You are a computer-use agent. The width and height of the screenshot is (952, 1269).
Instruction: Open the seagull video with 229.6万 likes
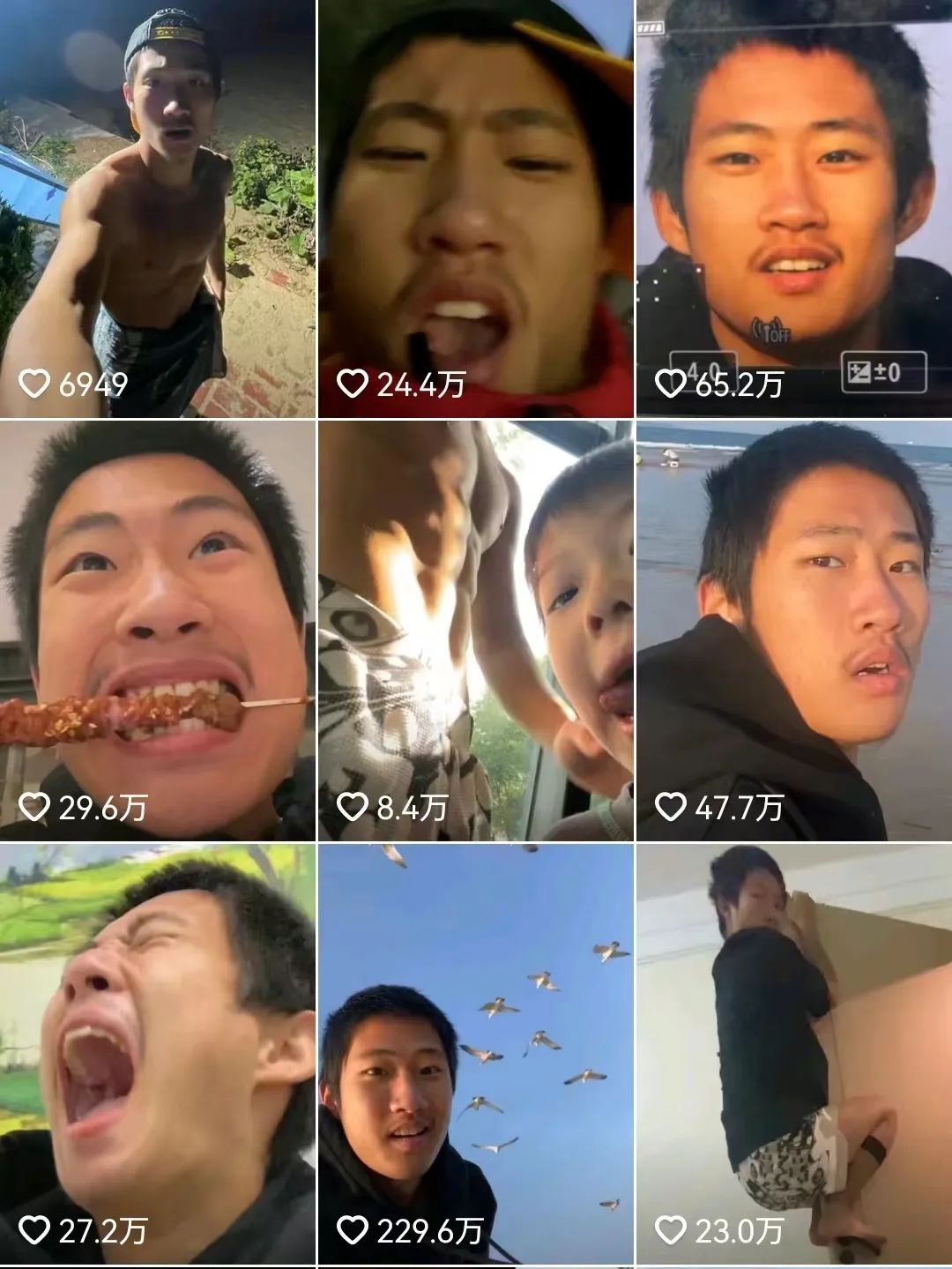[x=475, y=1054]
